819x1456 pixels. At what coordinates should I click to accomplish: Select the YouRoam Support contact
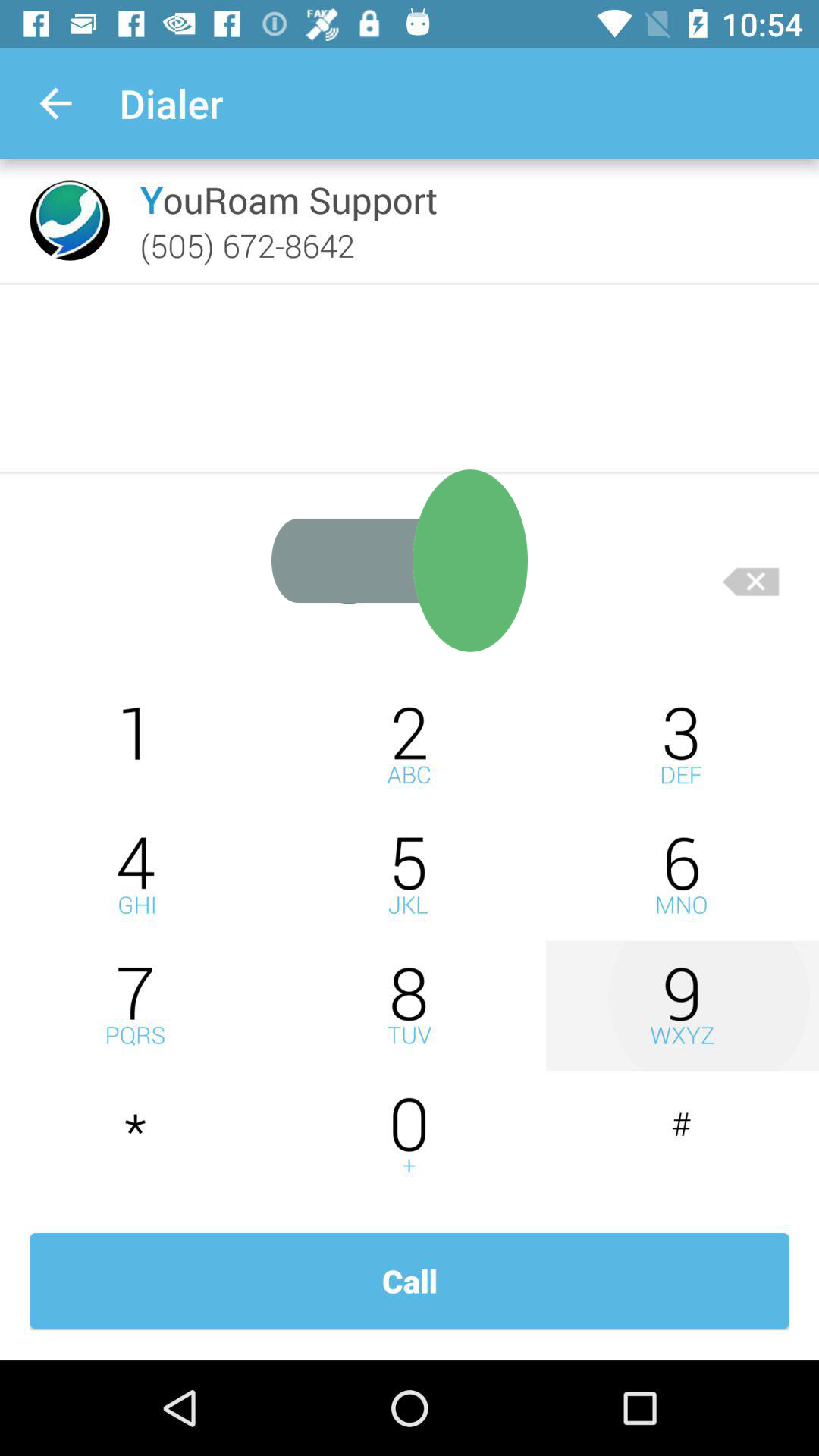point(288,221)
